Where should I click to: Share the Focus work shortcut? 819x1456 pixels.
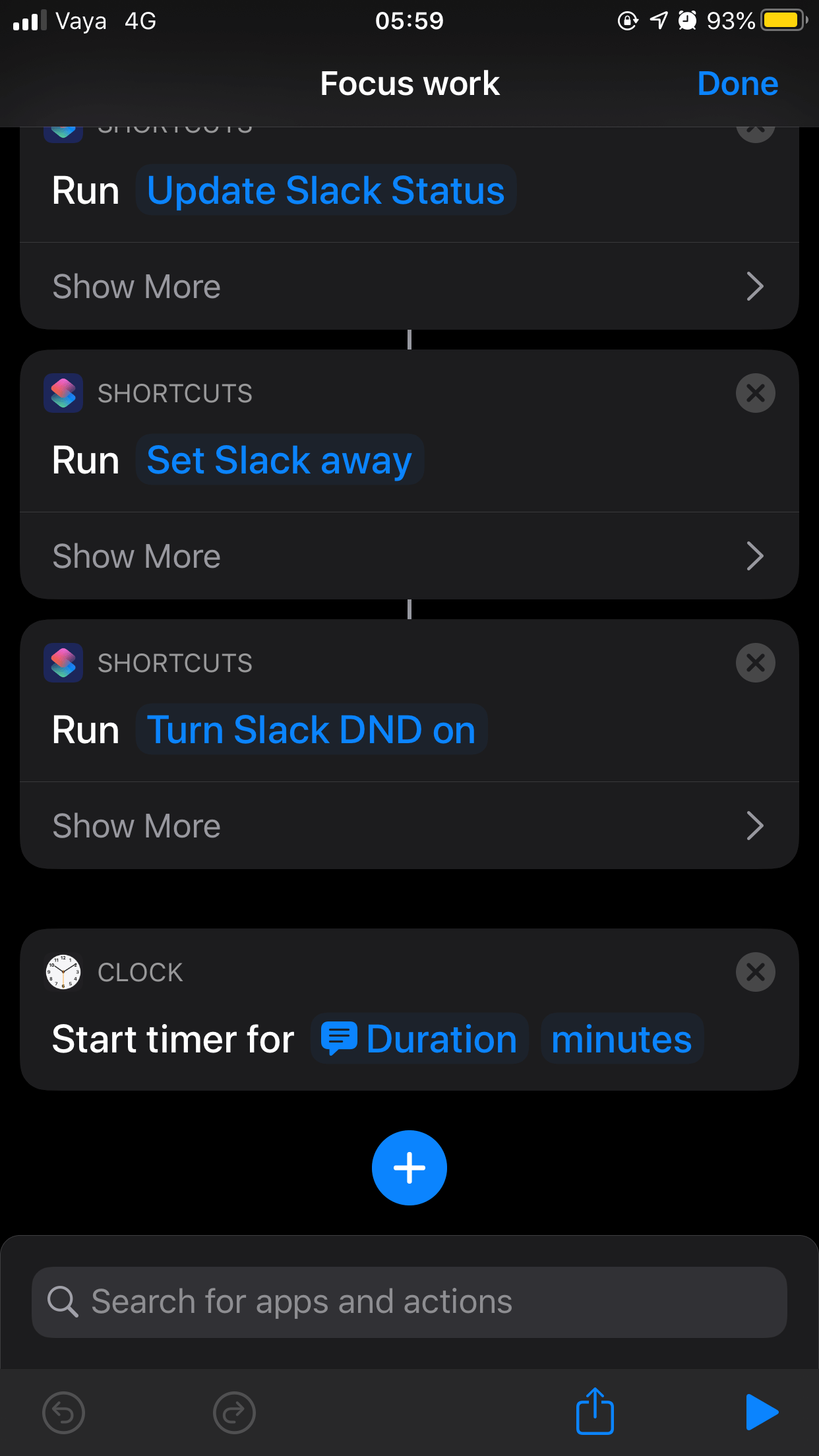(595, 1411)
